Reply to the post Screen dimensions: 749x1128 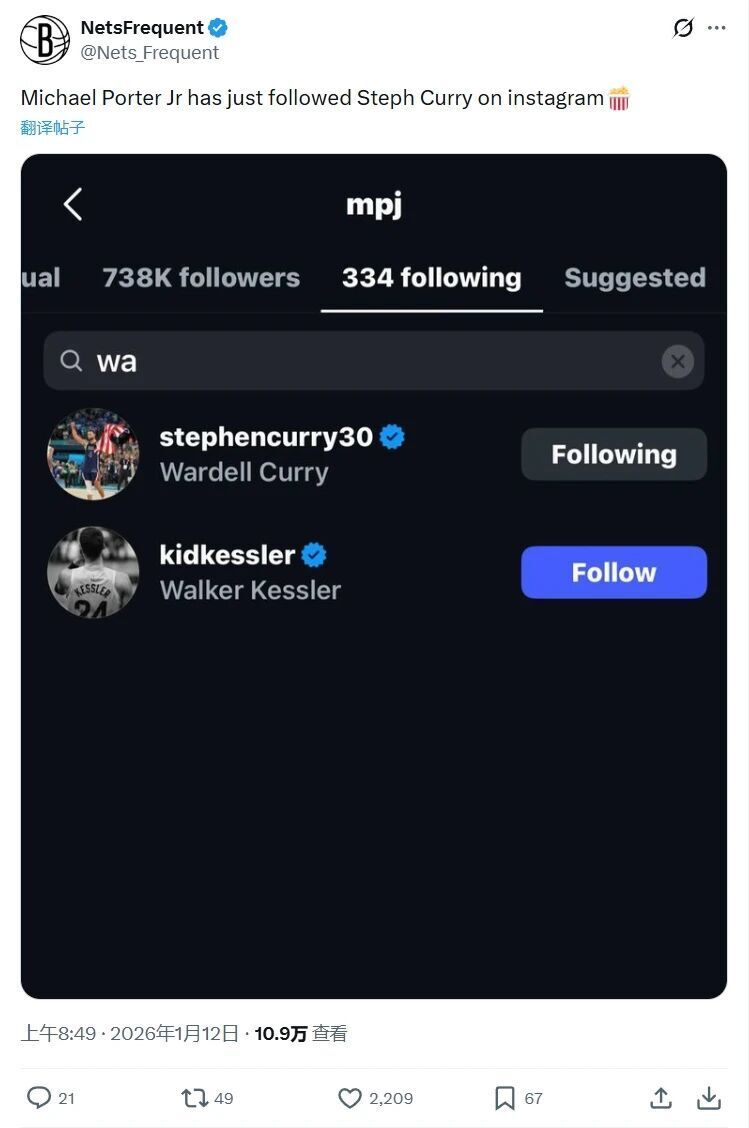pyautogui.click(x=39, y=1098)
